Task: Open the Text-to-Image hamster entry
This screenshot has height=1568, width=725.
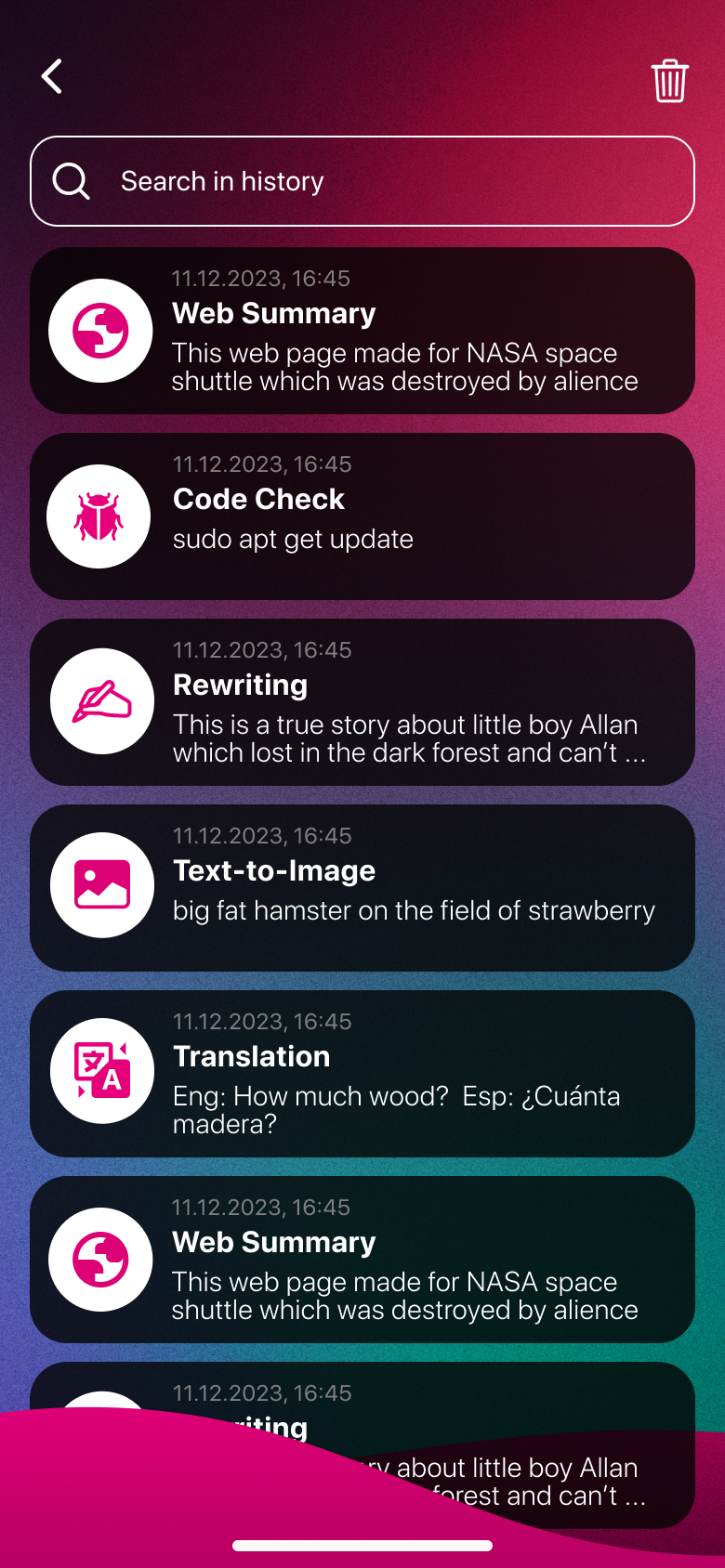Action: tap(362, 888)
